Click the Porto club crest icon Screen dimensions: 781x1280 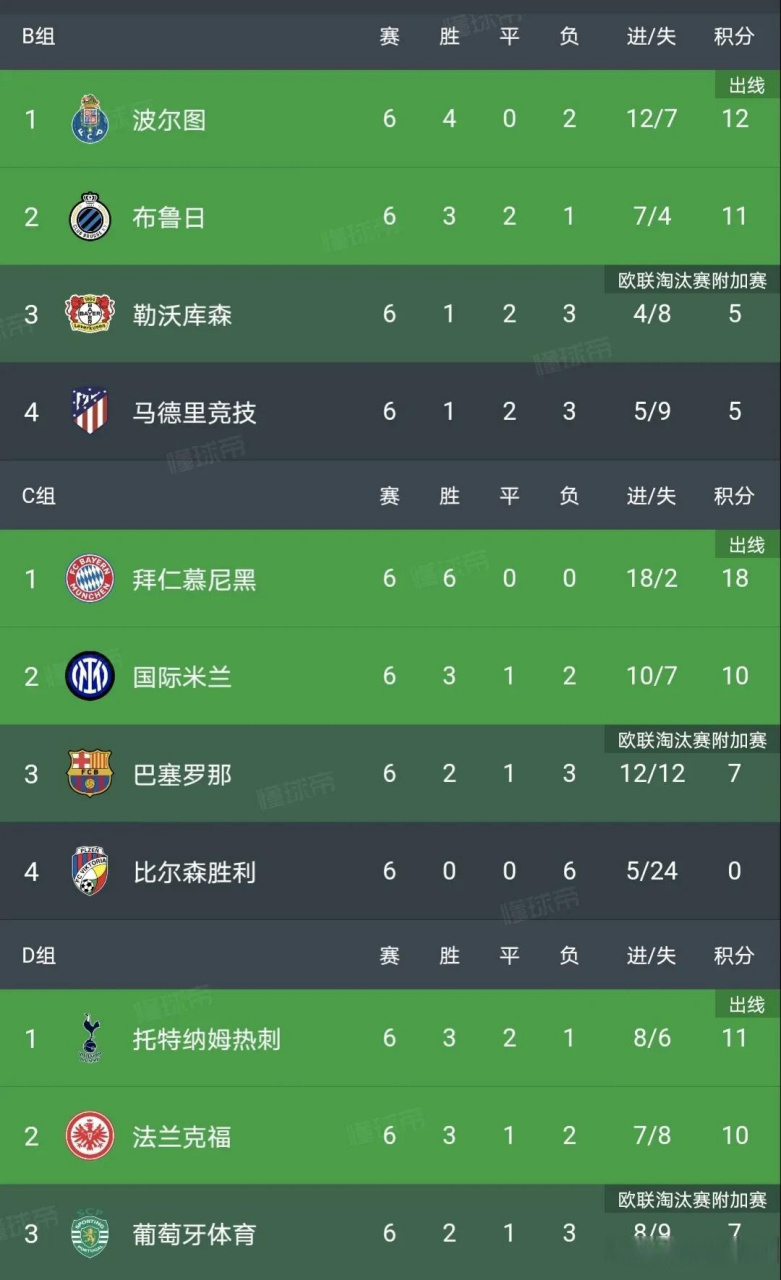tap(89, 118)
